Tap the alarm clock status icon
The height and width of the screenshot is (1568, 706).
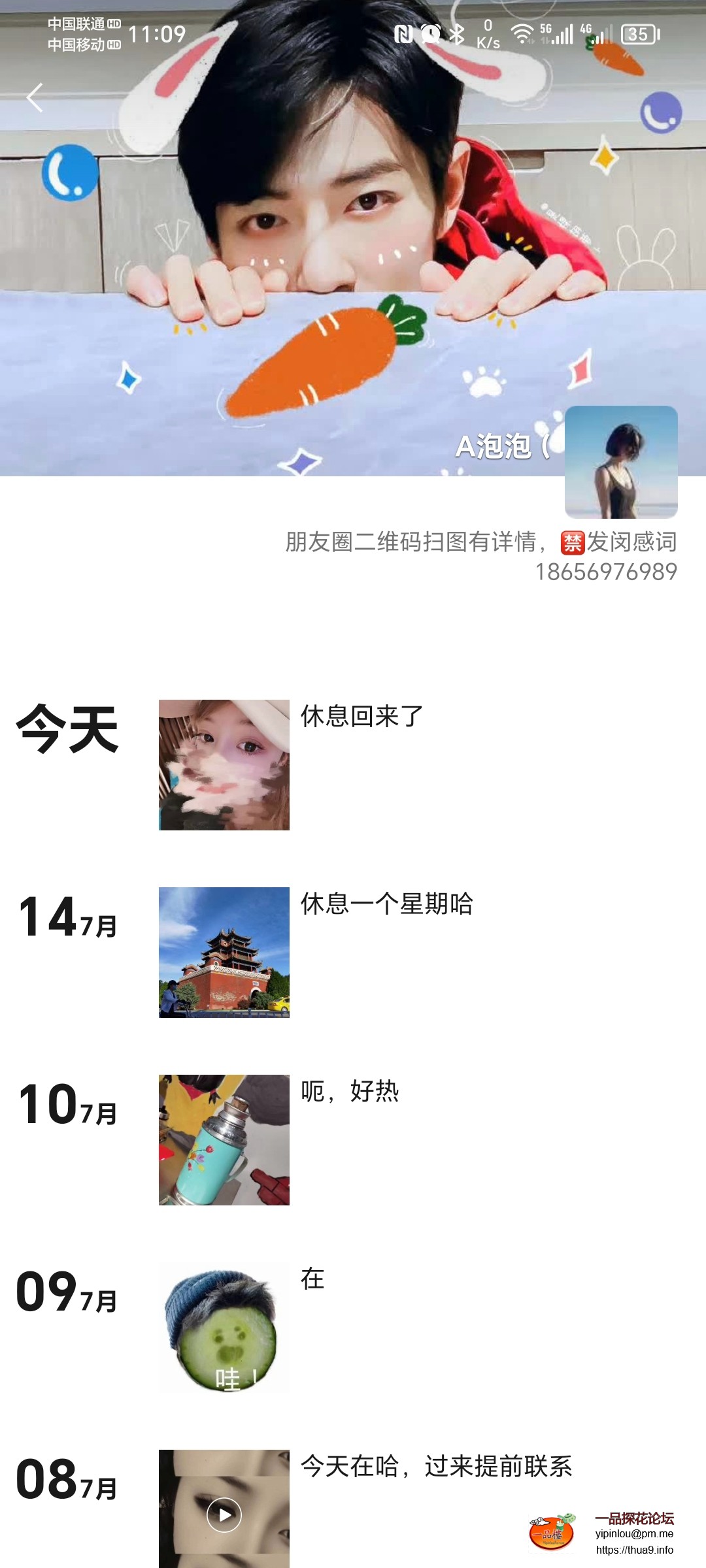point(430,35)
